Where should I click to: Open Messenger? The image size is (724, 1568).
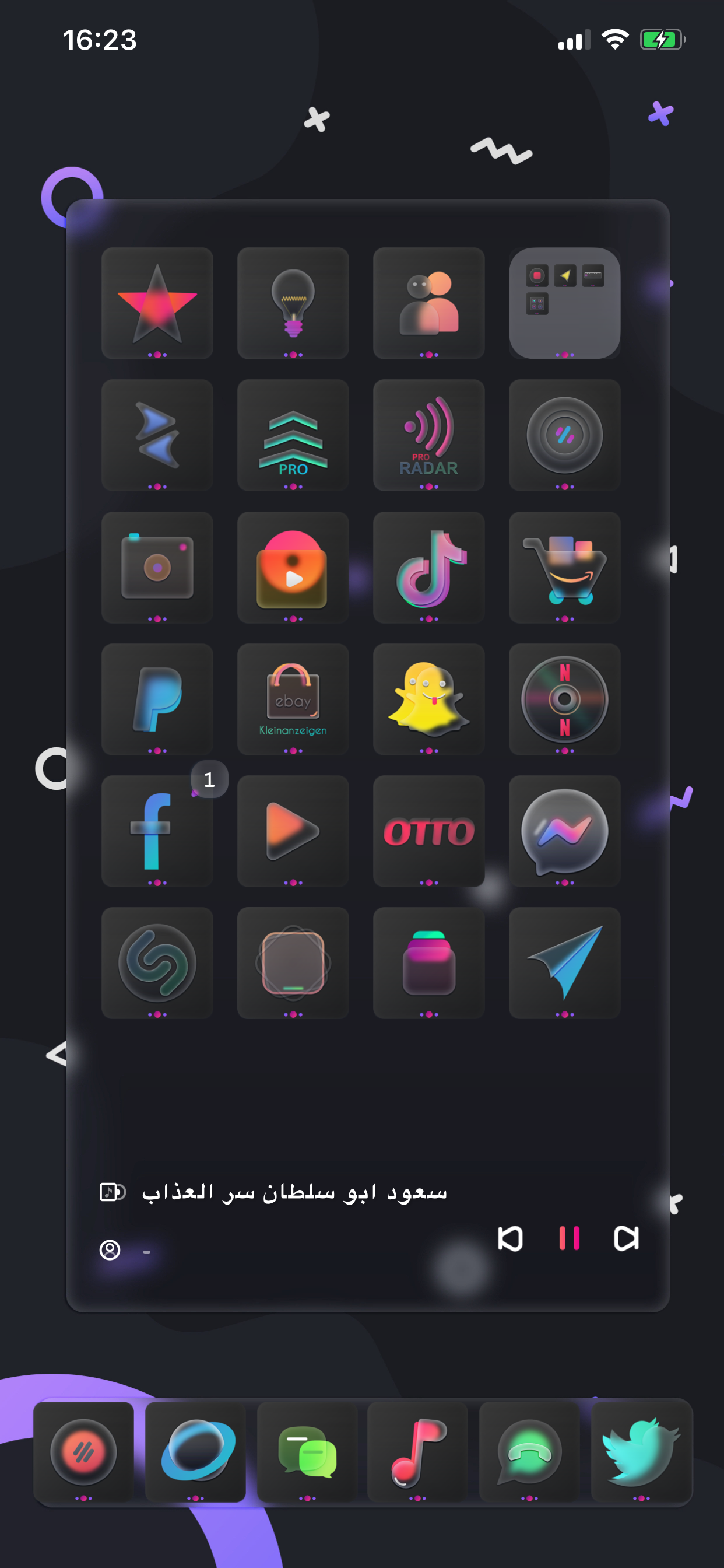click(565, 831)
